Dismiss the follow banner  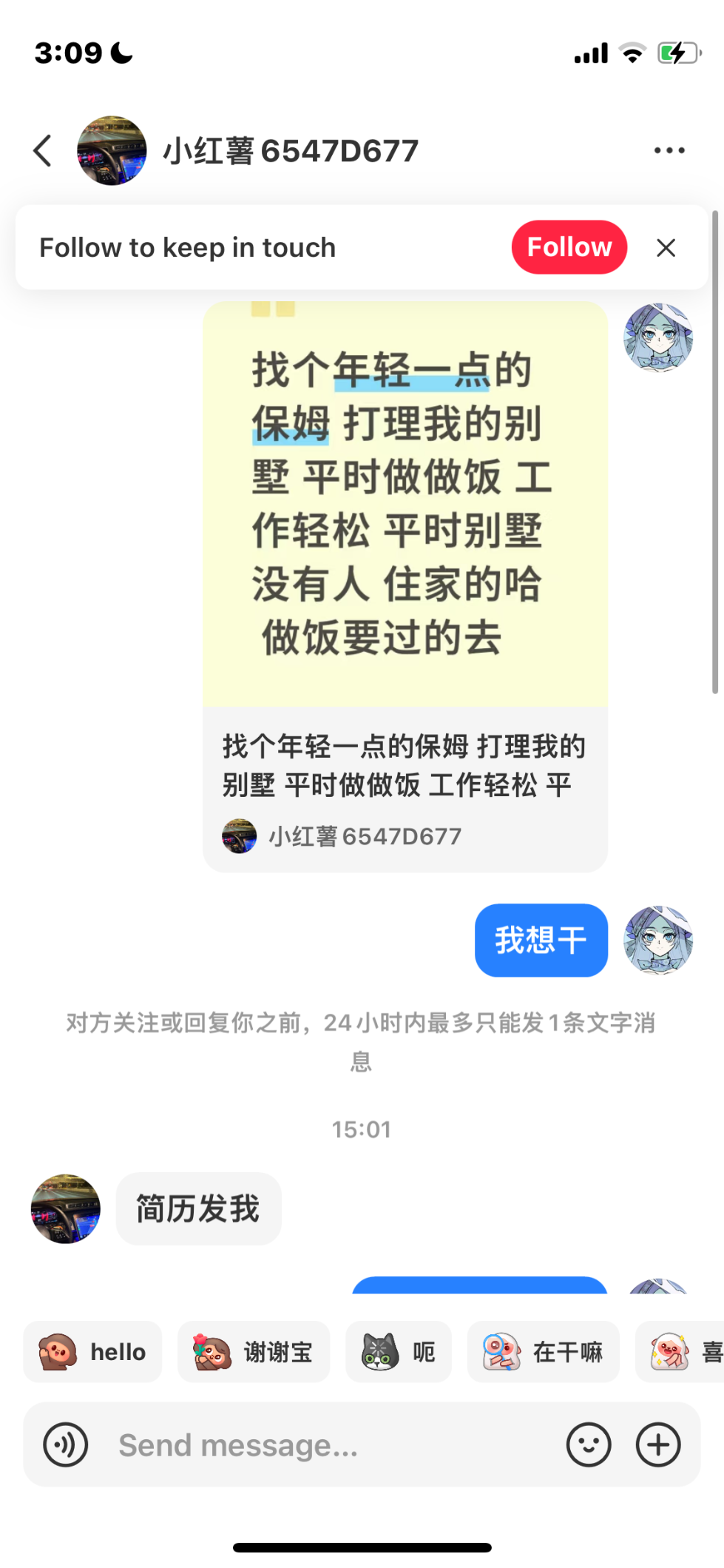[x=666, y=248]
